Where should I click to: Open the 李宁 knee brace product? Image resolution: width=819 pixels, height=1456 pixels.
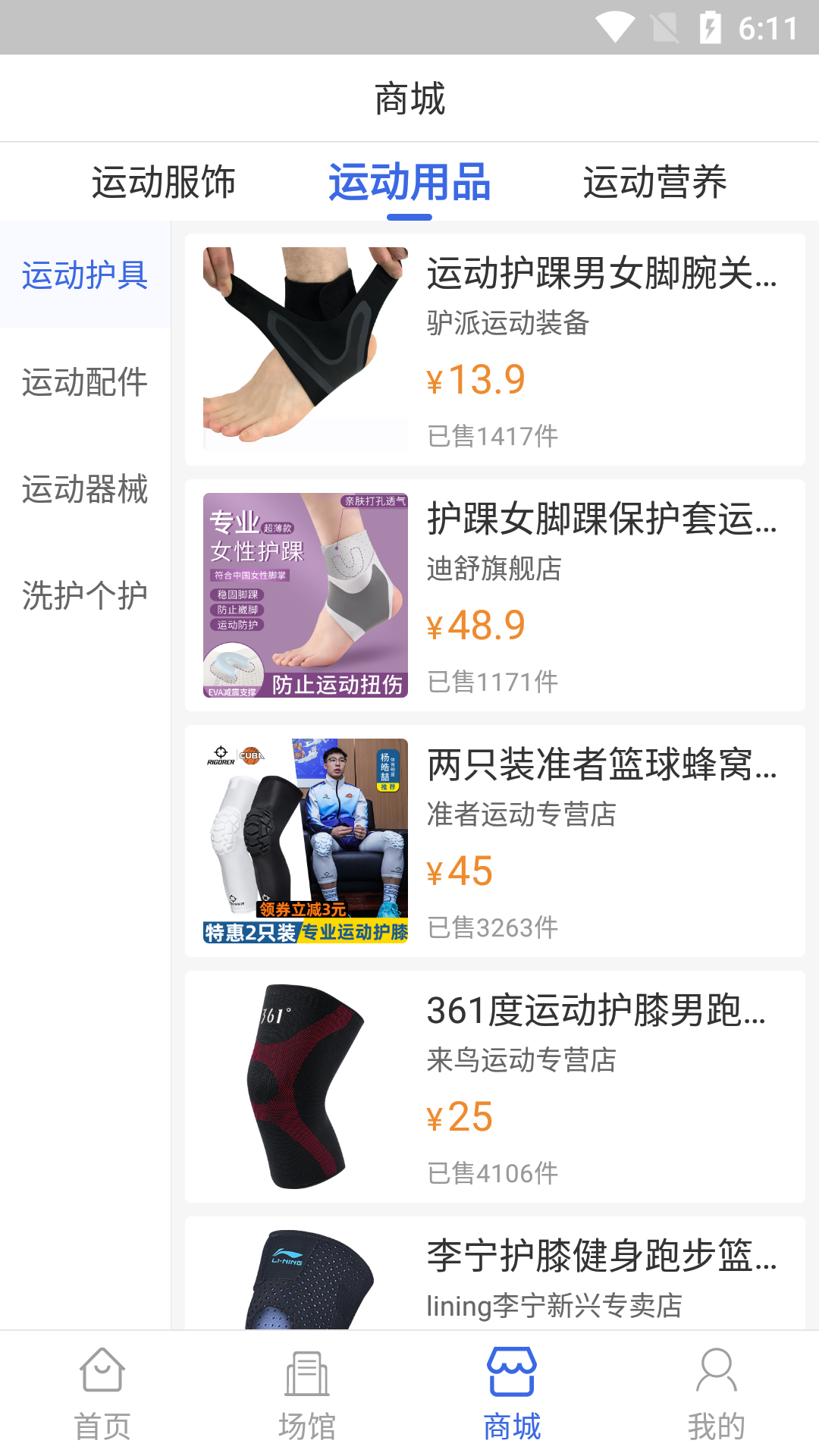pyautogui.click(x=494, y=1274)
